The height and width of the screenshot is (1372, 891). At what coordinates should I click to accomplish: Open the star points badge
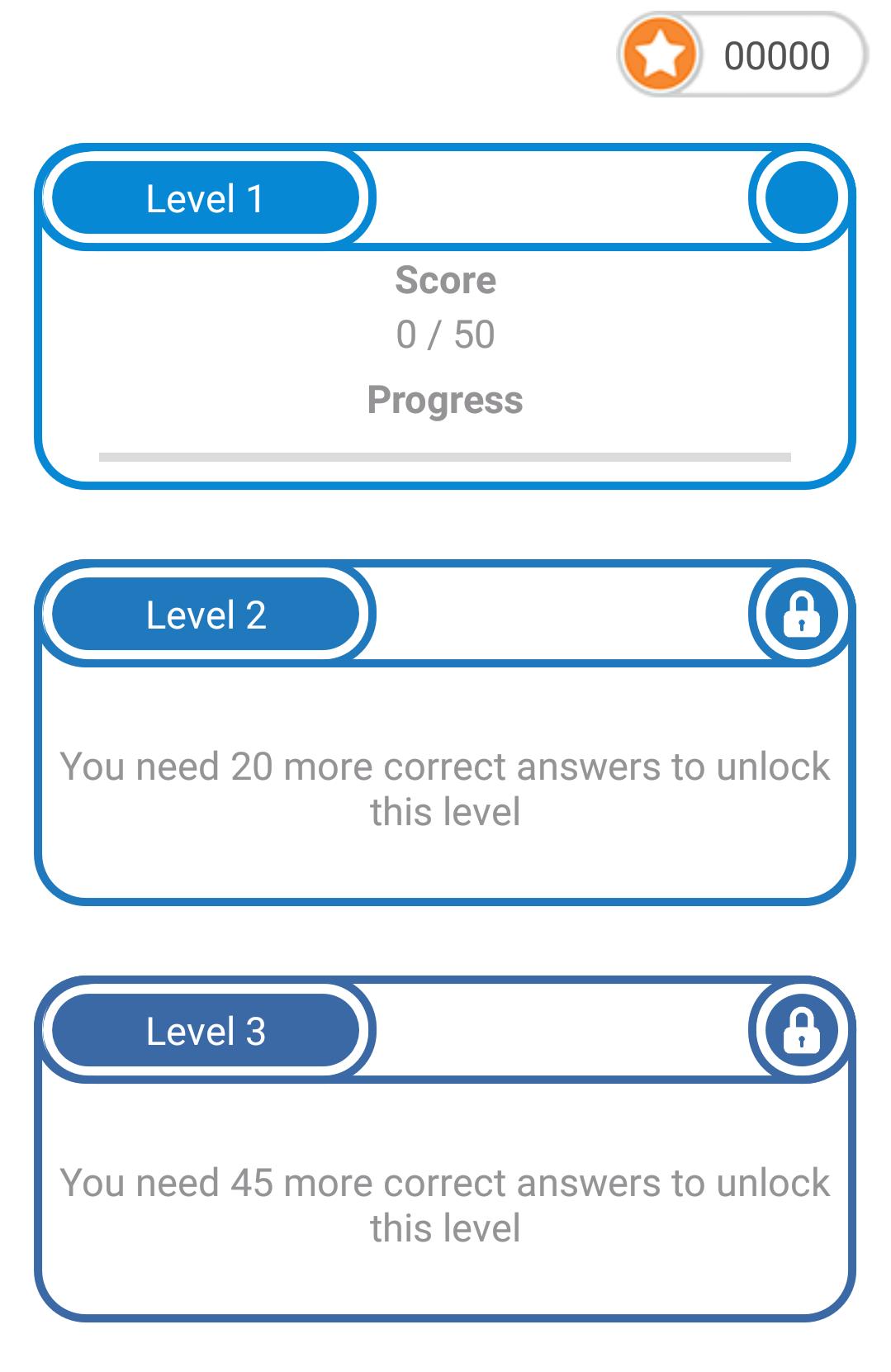[x=742, y=55]
